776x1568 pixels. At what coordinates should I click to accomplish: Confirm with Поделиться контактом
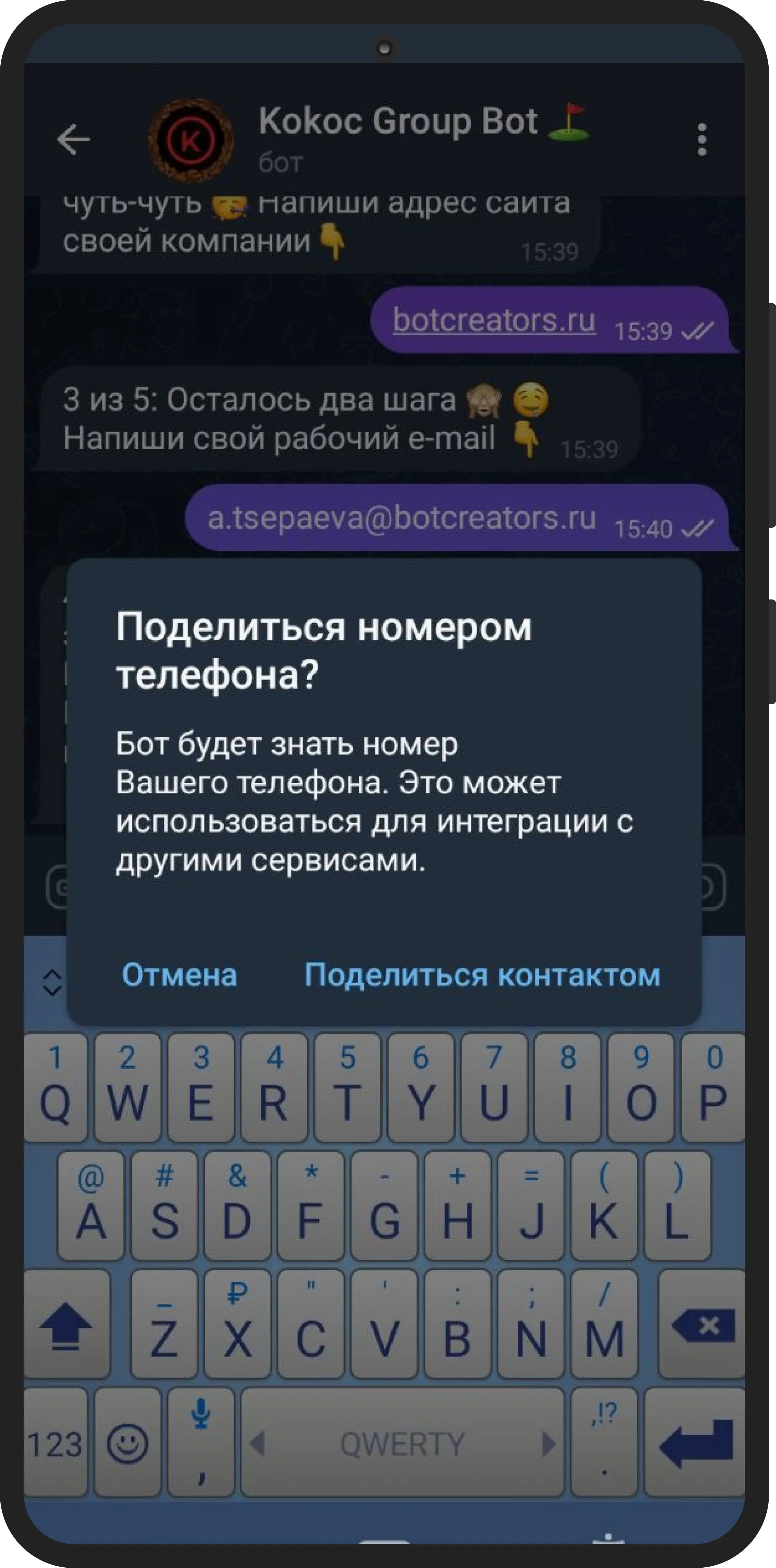(x=482, y=975)
